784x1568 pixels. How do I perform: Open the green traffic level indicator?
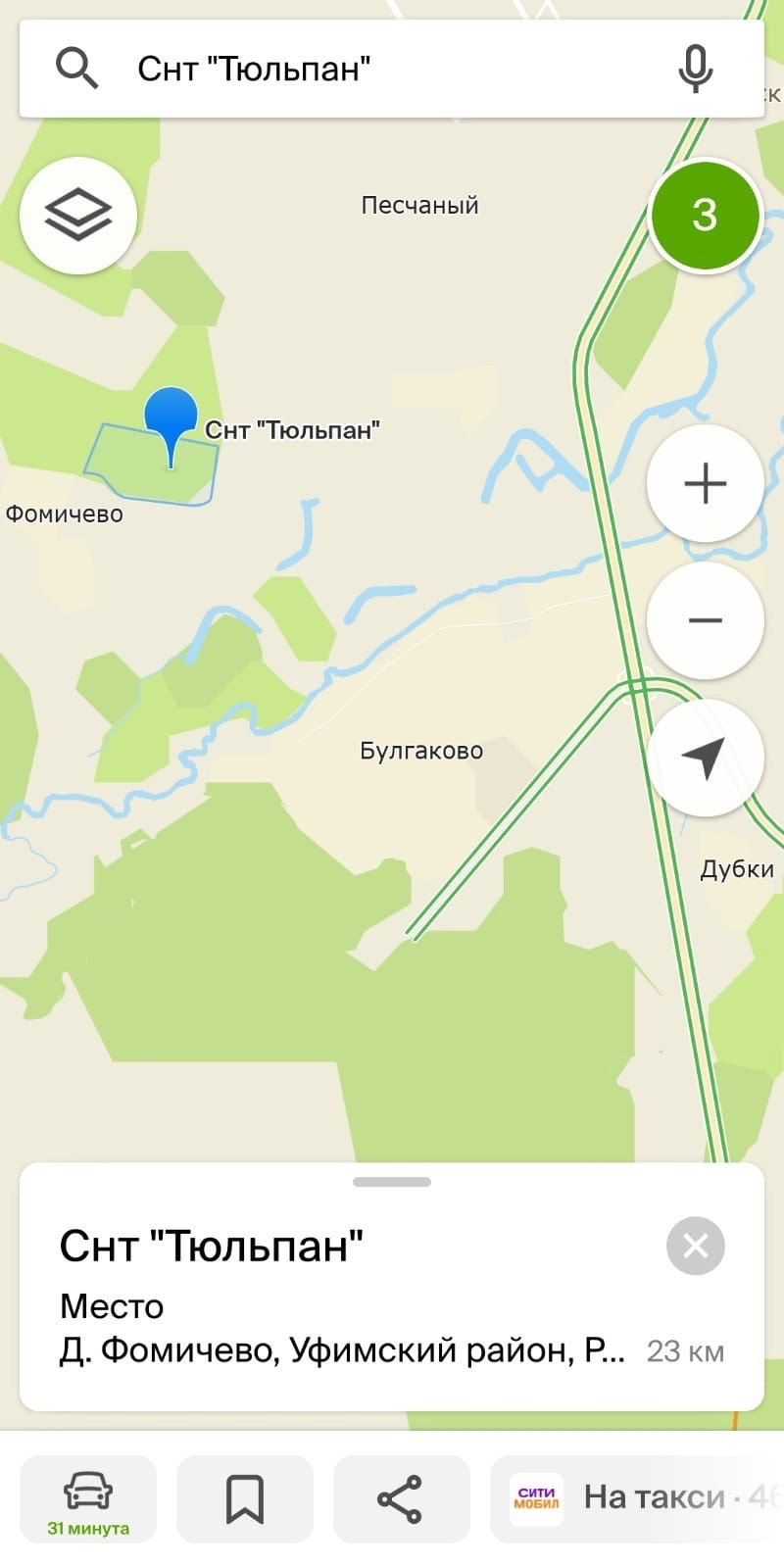705,215
